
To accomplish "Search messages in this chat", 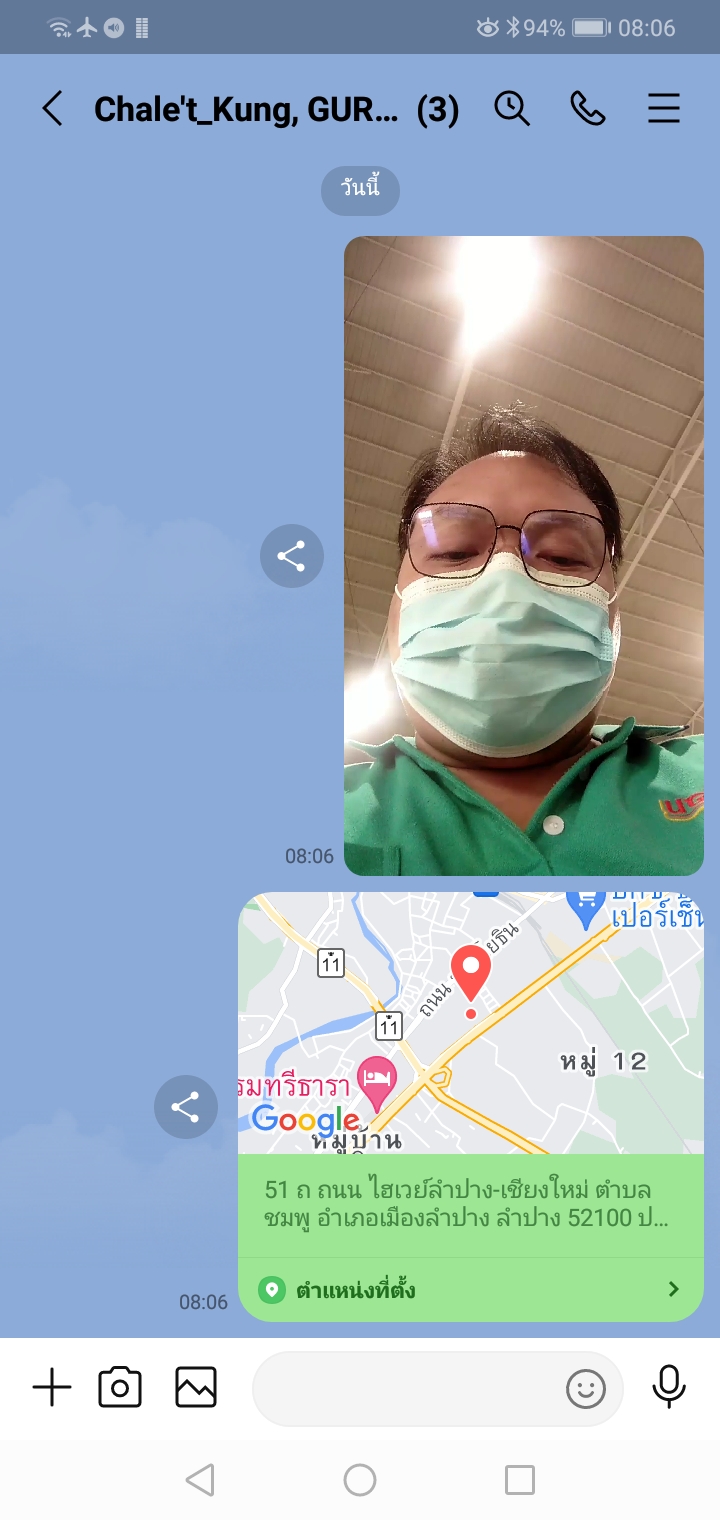I will tap(512, 109).
